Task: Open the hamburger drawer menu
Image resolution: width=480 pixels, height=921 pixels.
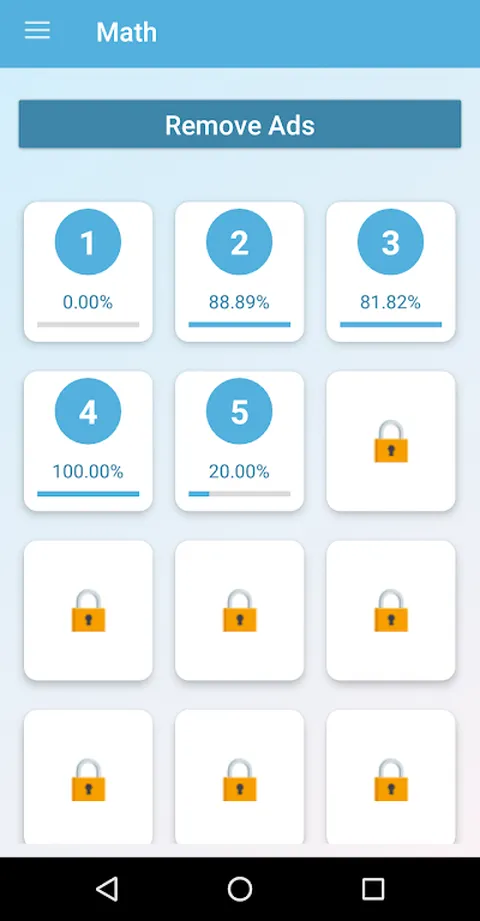Action: pos(37,31)
